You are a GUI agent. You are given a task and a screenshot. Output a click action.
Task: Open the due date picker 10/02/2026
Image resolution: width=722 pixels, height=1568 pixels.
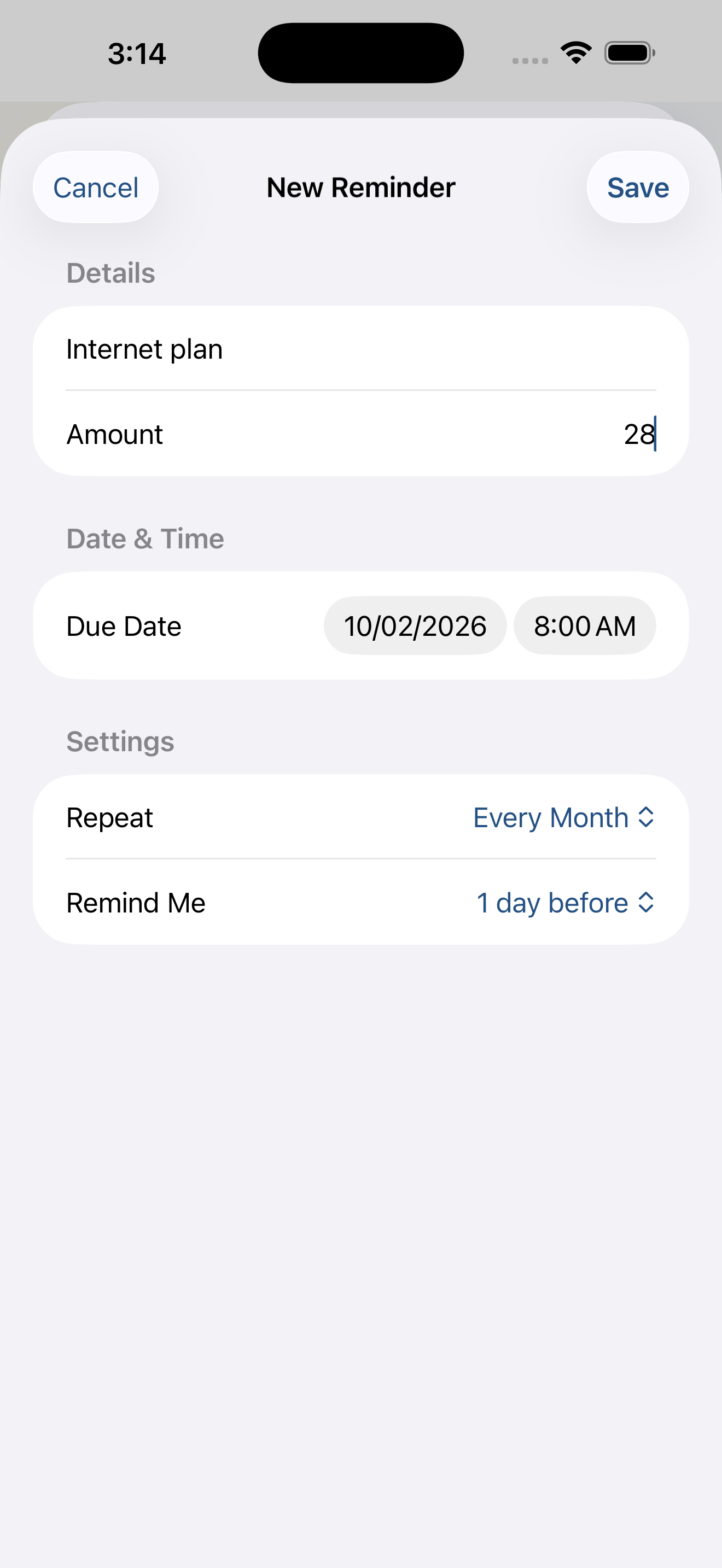tap(415, 627)
